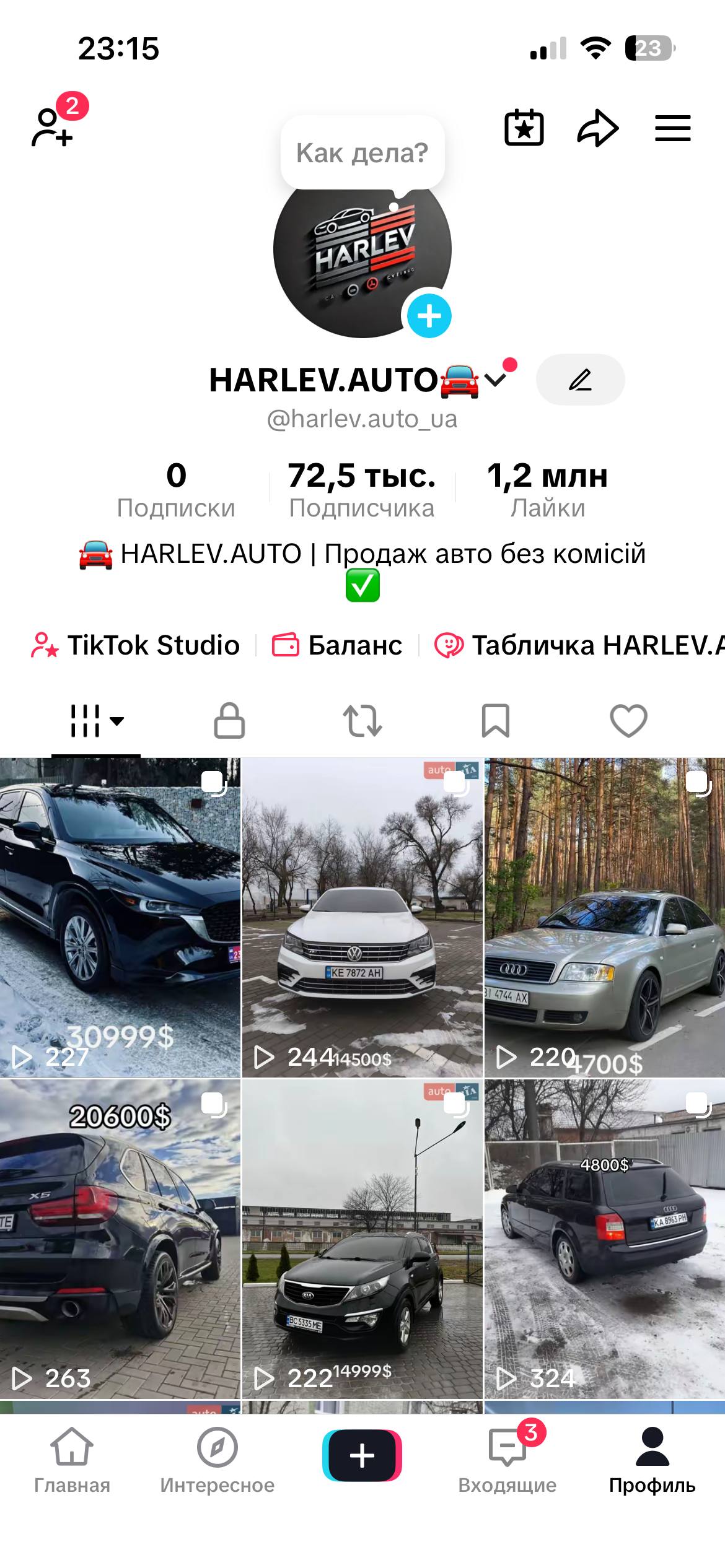The image size is (725, 1568).
Task: Open the hamburger menu in the top right
Action: 672,128
